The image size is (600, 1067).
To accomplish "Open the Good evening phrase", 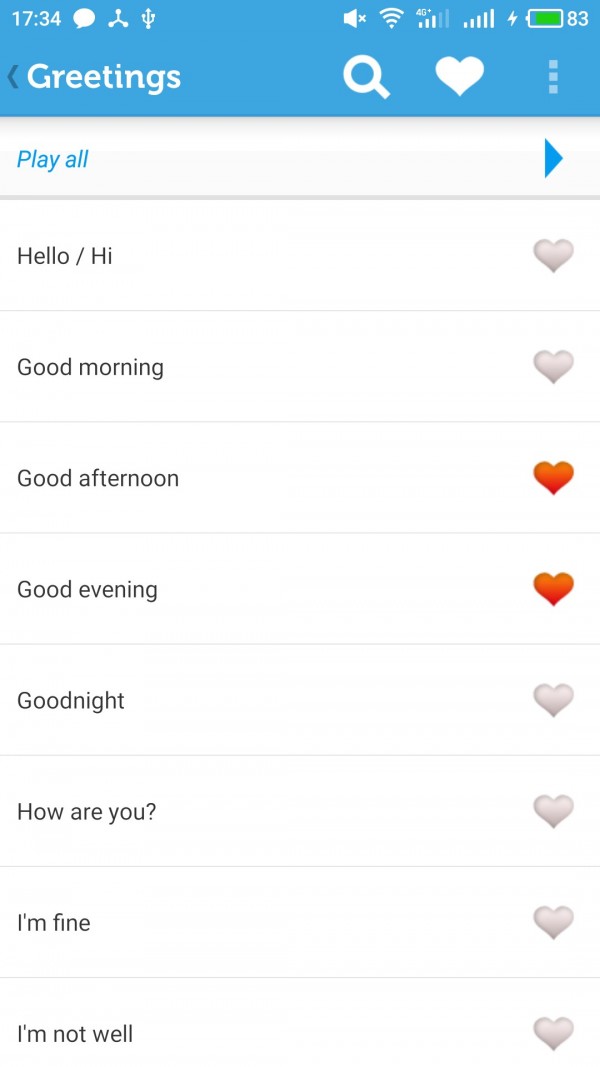I will [x=87, y=589].
